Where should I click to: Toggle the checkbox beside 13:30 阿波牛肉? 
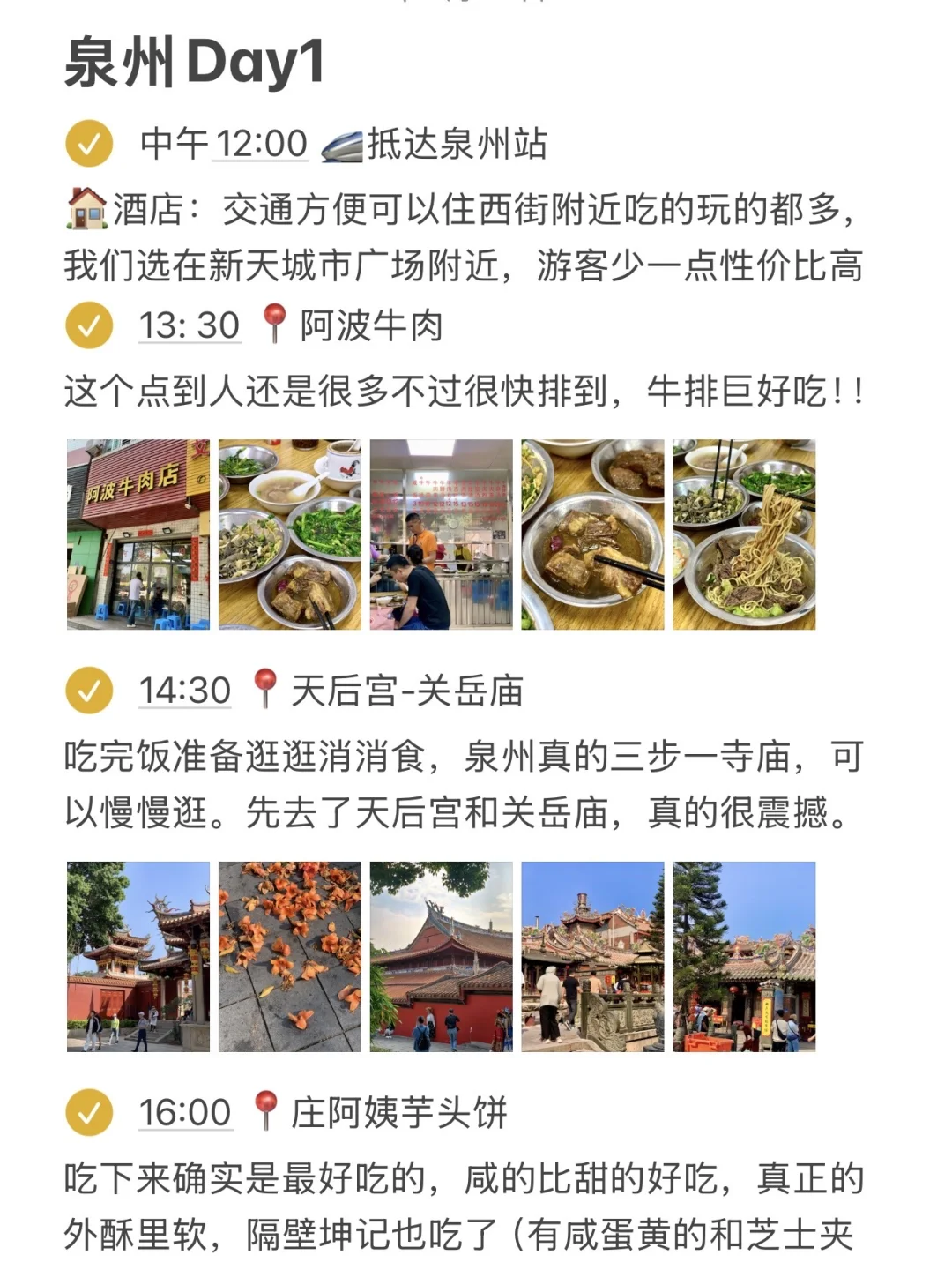[x=89, y=325]
